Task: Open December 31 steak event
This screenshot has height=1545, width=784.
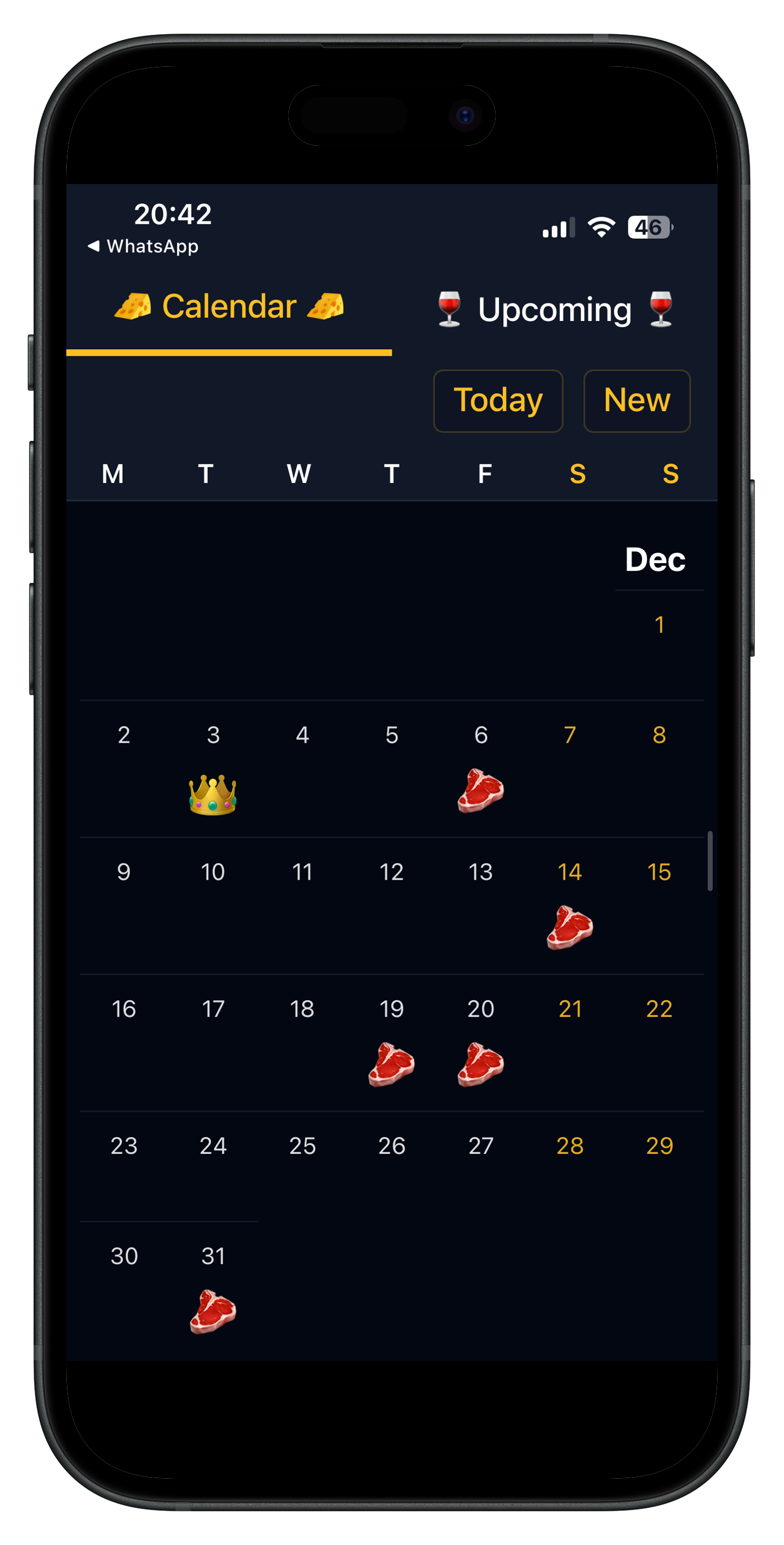Action: 213,1290
